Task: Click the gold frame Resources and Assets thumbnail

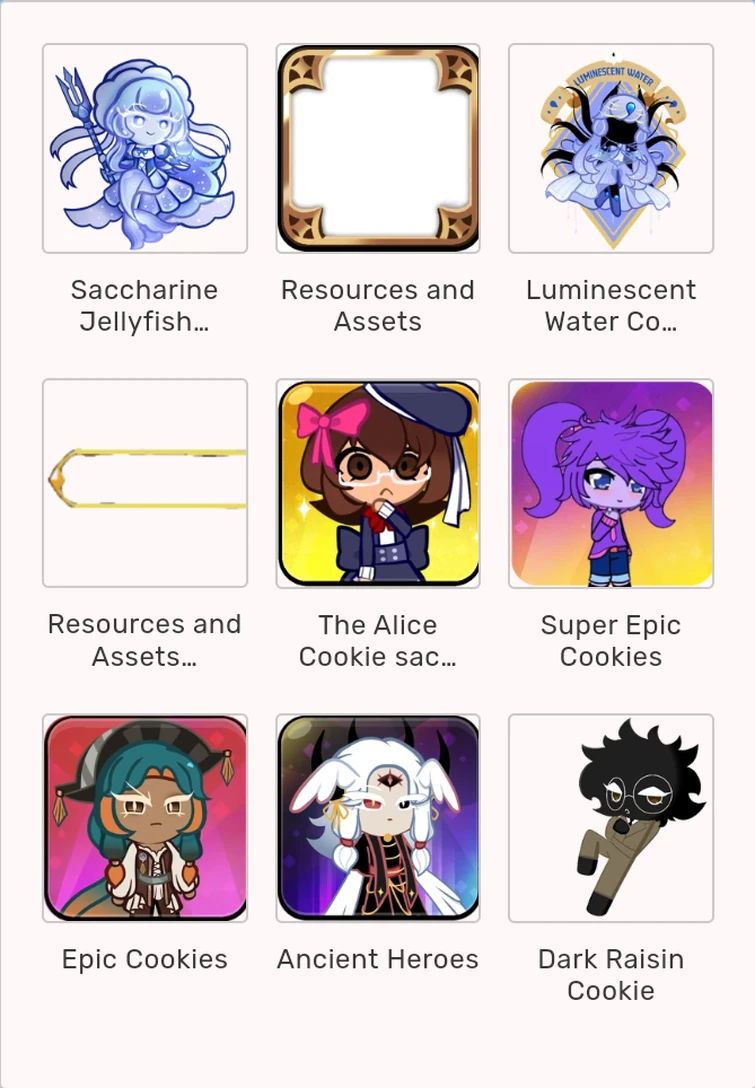Action: click(377, 148)
